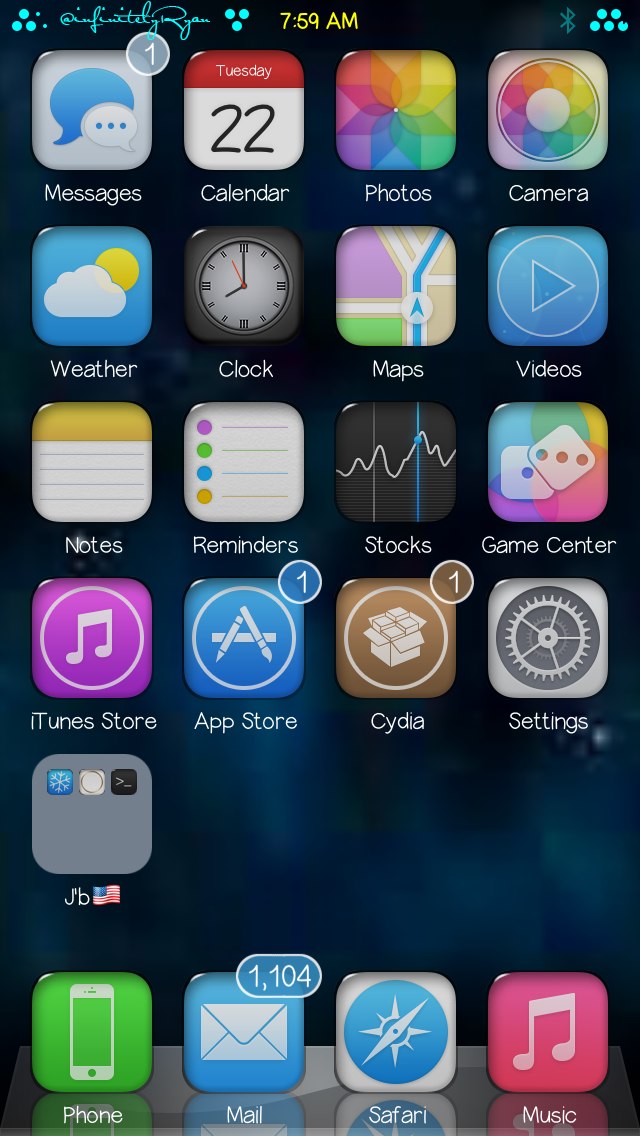Open the Phone app in the dock
Viewport: 640px width, 1136px height.
(92, 1032)
